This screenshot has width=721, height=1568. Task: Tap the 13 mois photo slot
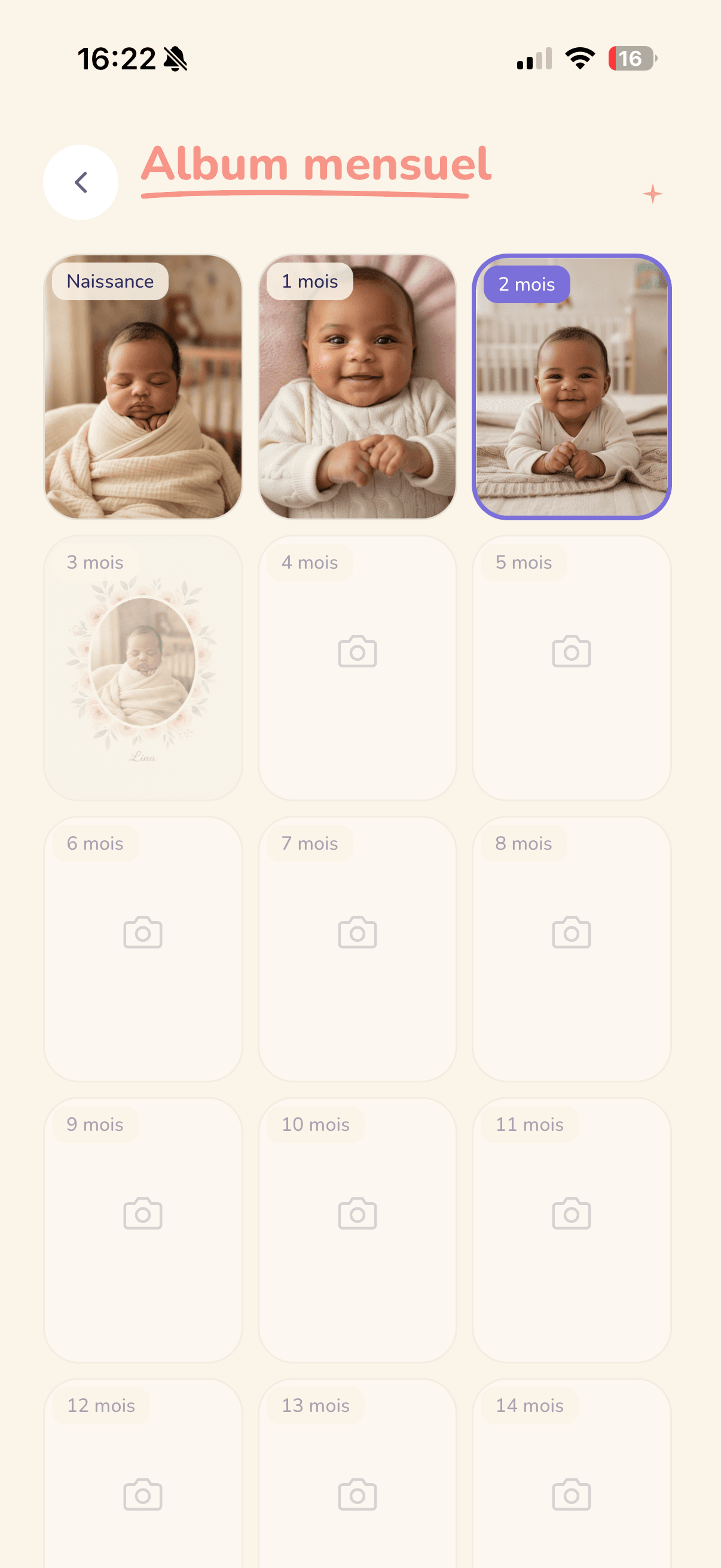tap(357, 1474)
